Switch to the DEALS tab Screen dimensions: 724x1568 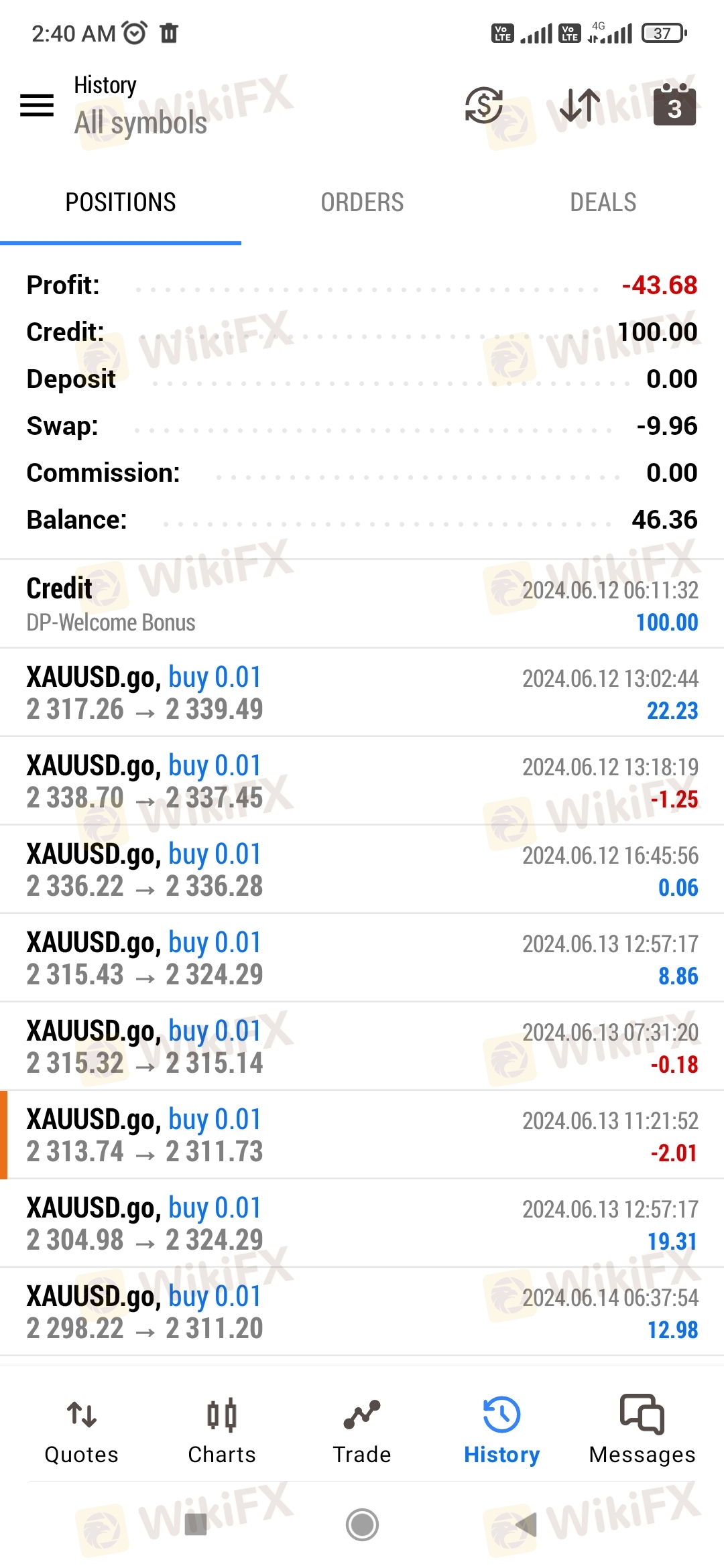click(x=603, y=202)
